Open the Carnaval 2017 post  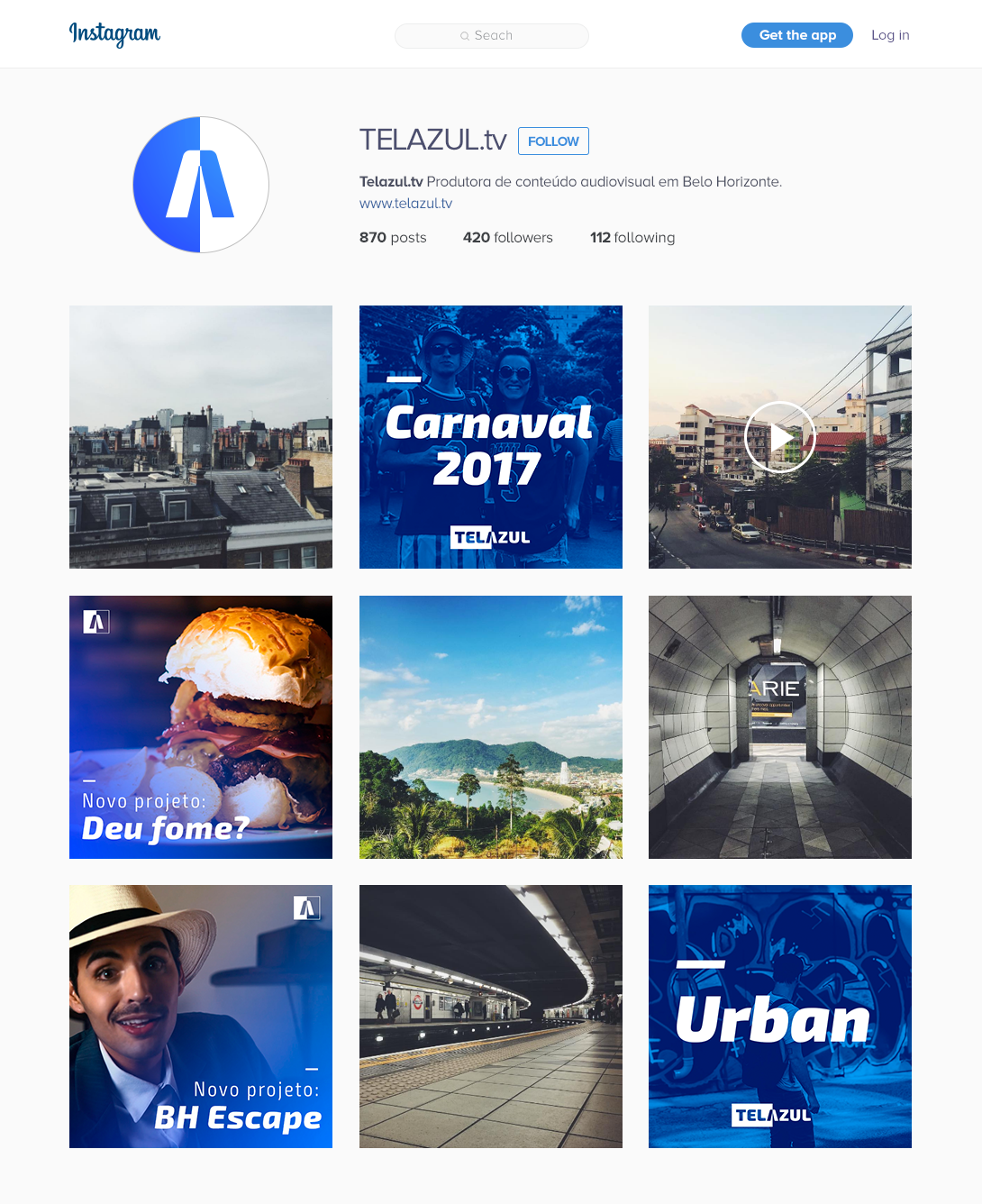click(491, 437)
